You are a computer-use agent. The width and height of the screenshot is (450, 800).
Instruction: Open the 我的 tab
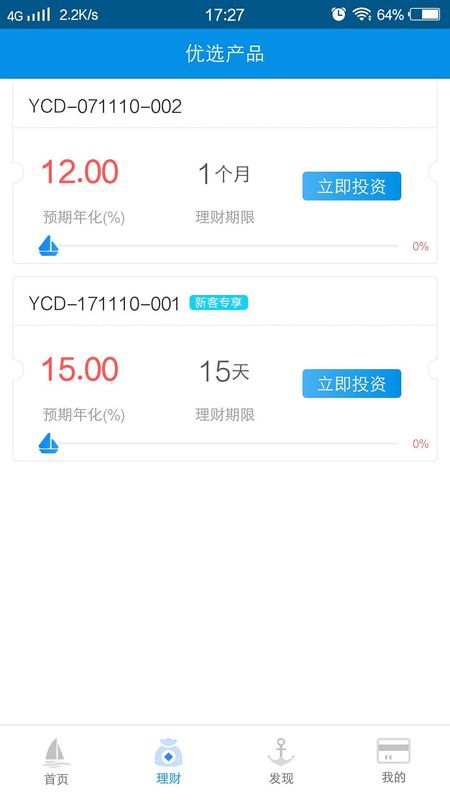point(393,761)
